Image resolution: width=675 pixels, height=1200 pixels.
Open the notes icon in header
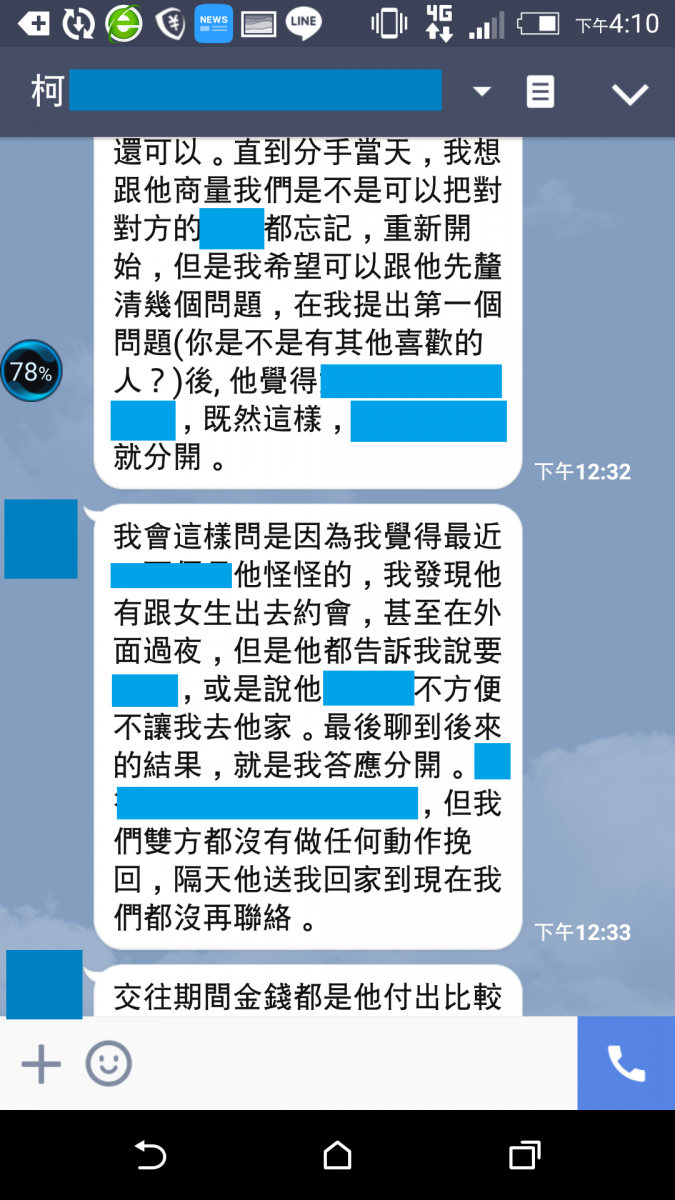[540, 93]
